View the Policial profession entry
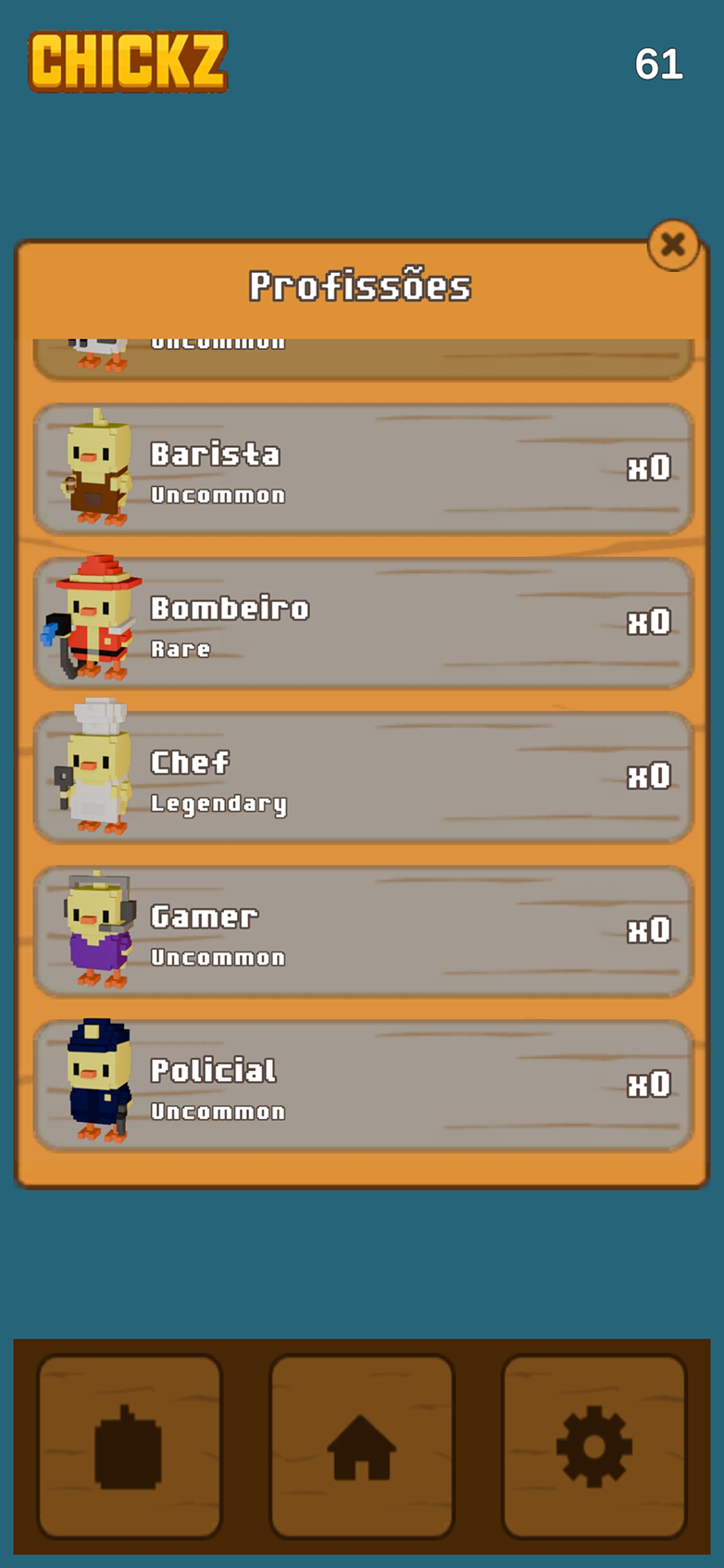 point(363,1085)
